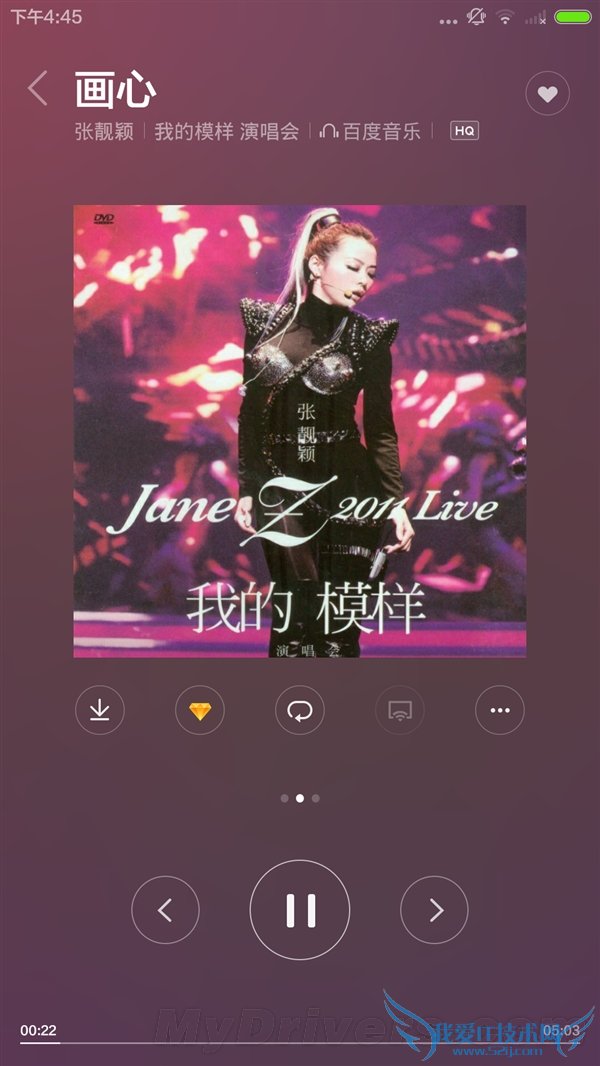This screenshot has width=600, height=1066.
Task: Skip to the previous track
Action: 166,910
